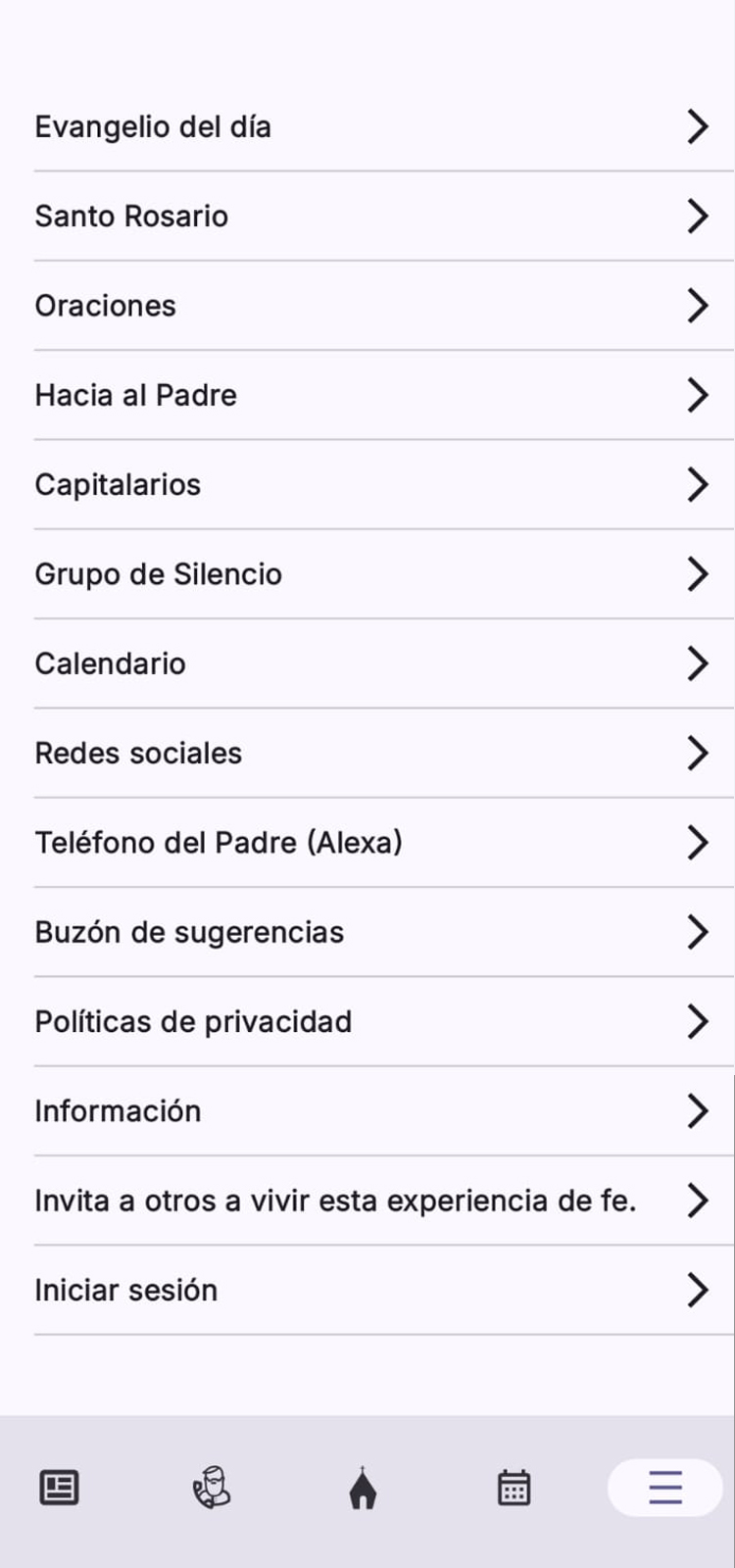Select Grupo de Silencio
This screenshot has width=735, height=1568.
(x=158, y=573)
